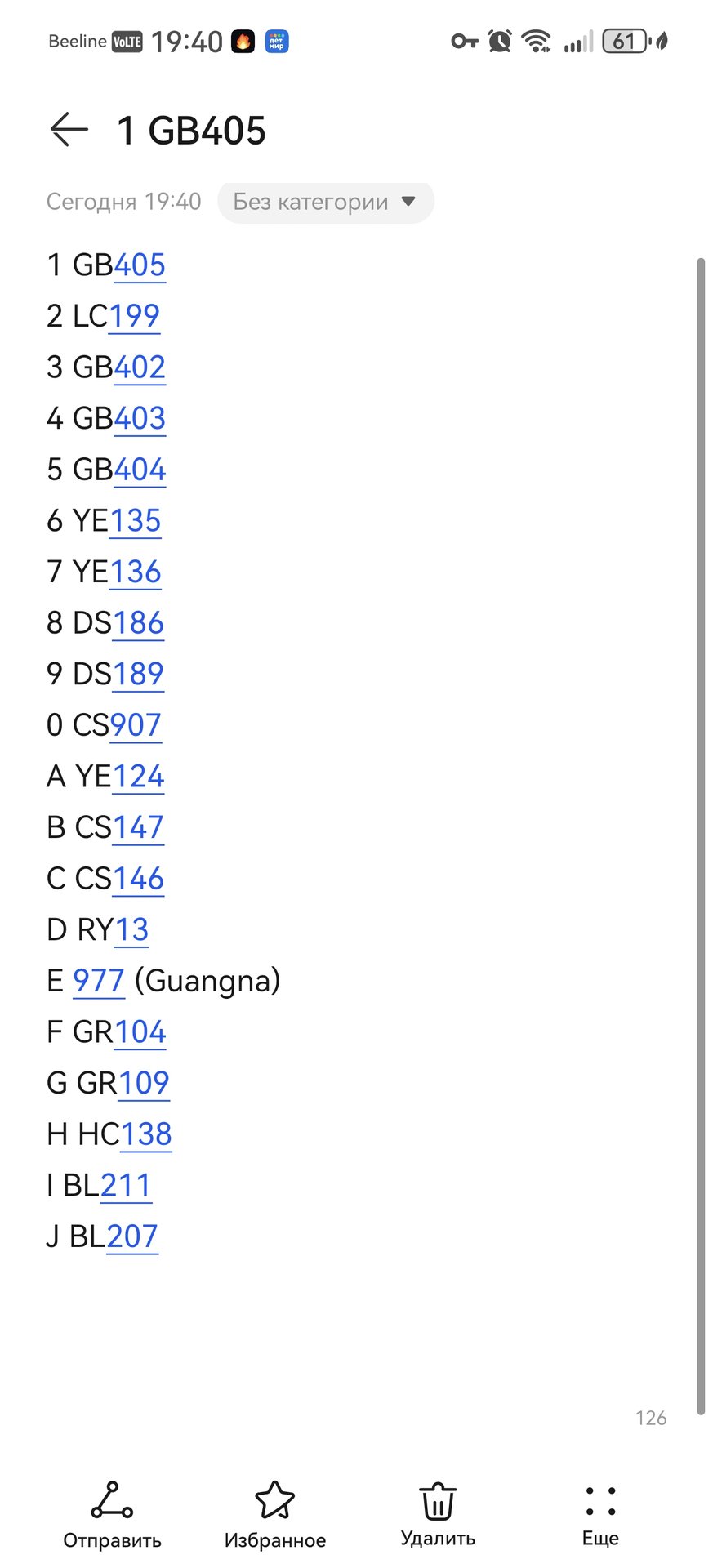713x1568 pixels.
Task: Tap the linked number 135
Action: tap(135, 521)
